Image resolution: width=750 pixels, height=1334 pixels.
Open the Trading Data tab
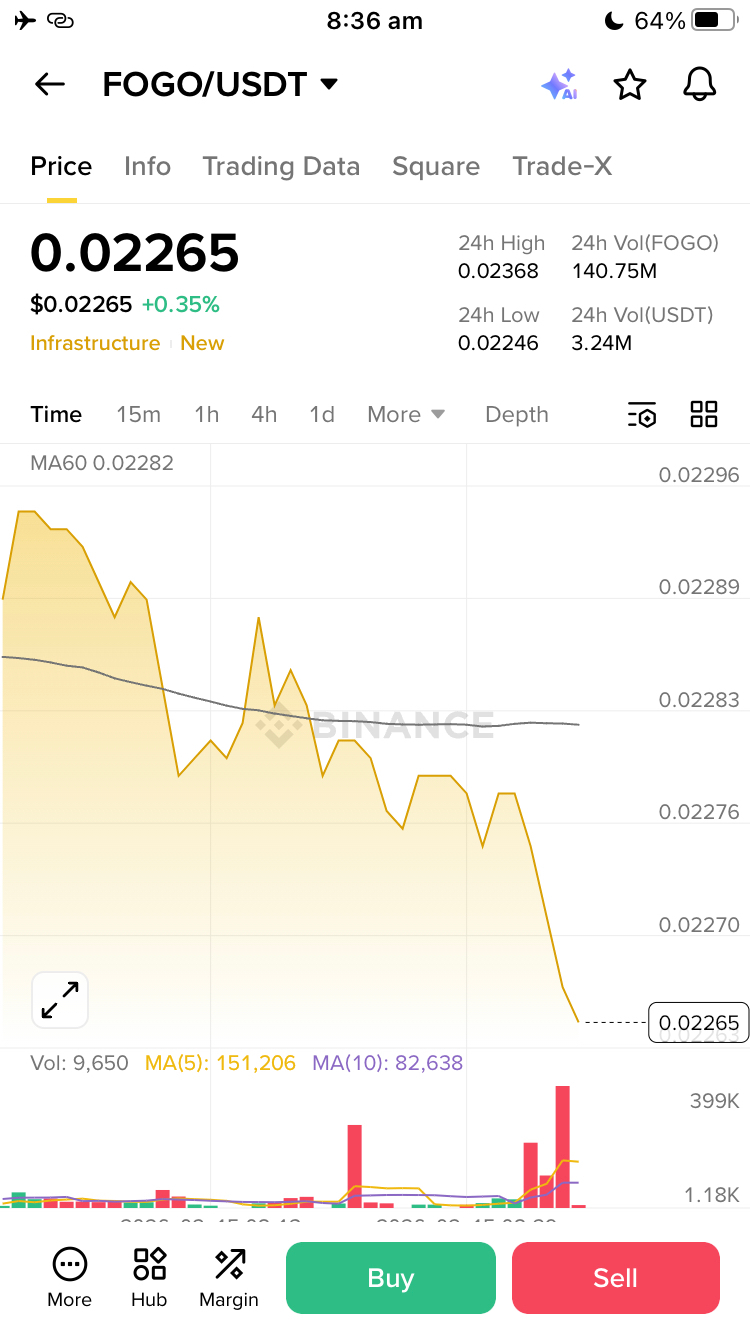(281, 166)
